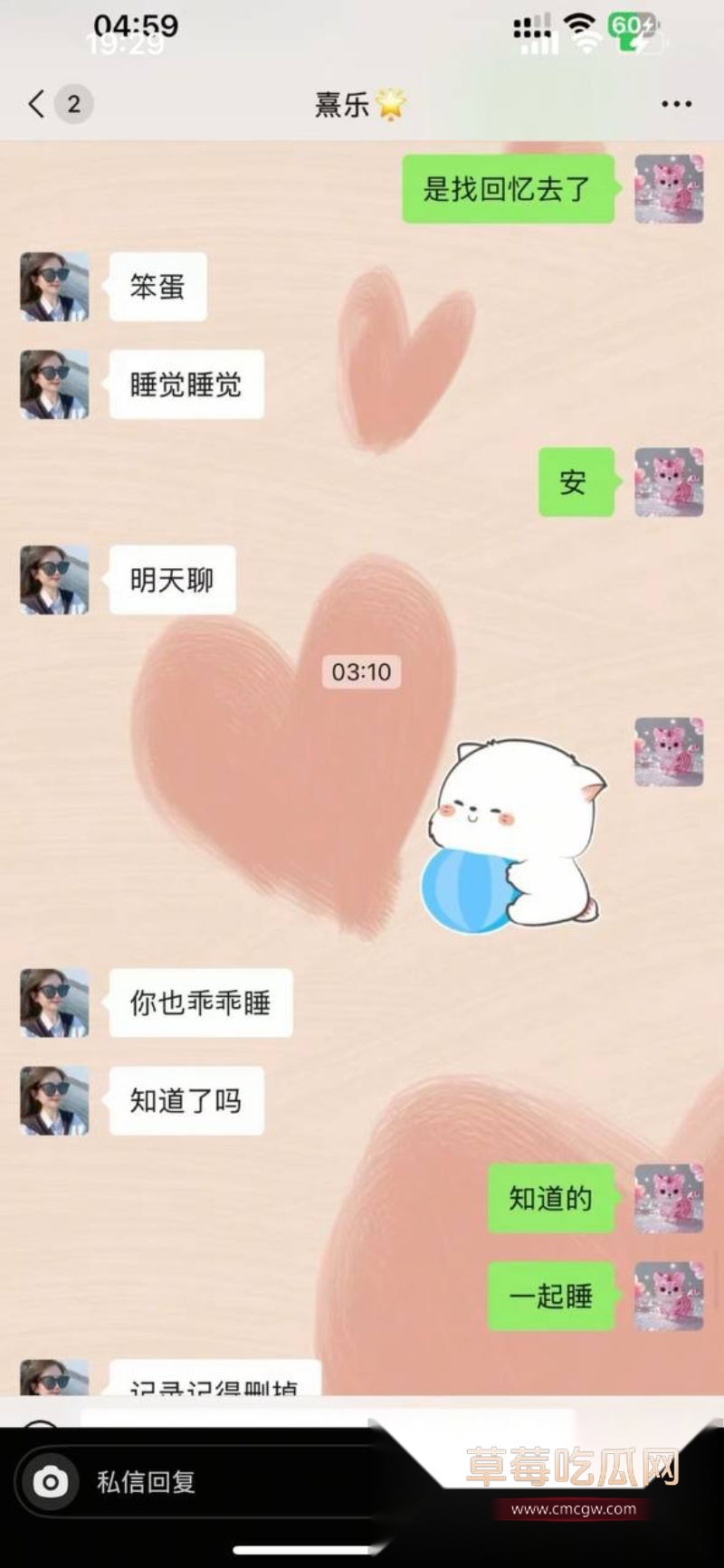Click the sender's sunglasses avatar beside 笨蛋

pos(52,288)
